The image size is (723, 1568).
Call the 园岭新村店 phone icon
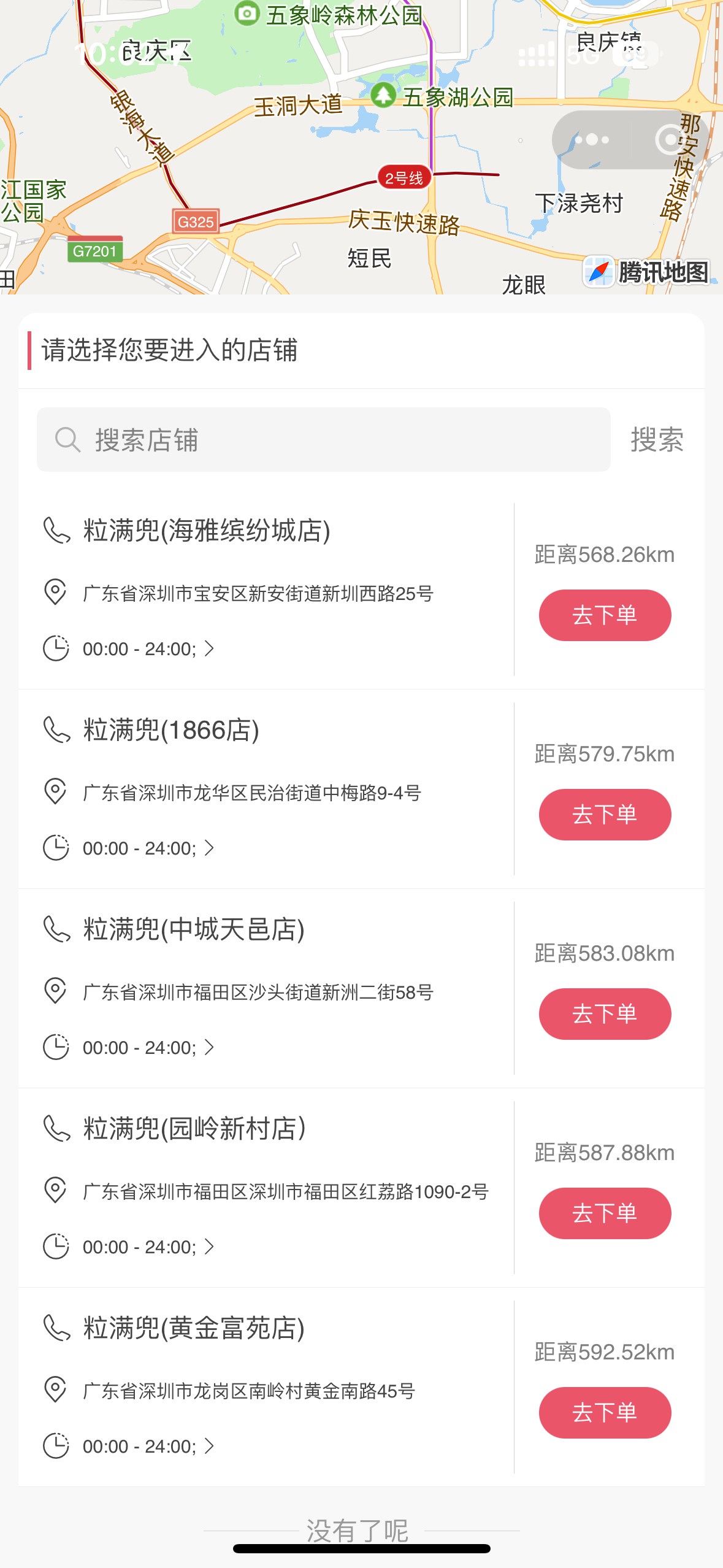pyautogui.click(x=56, y=1129)
